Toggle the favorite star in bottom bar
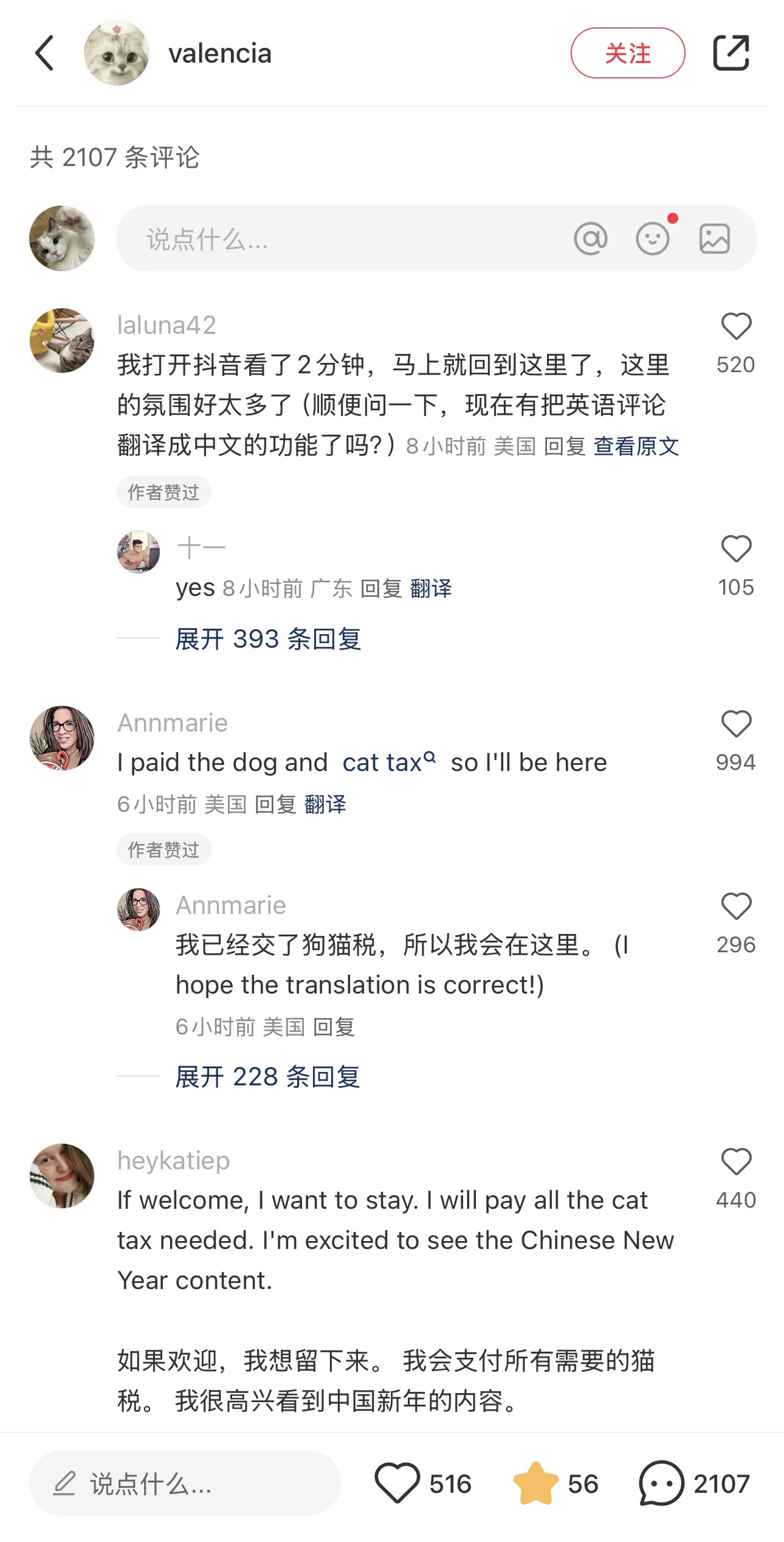 (535, 1483)
